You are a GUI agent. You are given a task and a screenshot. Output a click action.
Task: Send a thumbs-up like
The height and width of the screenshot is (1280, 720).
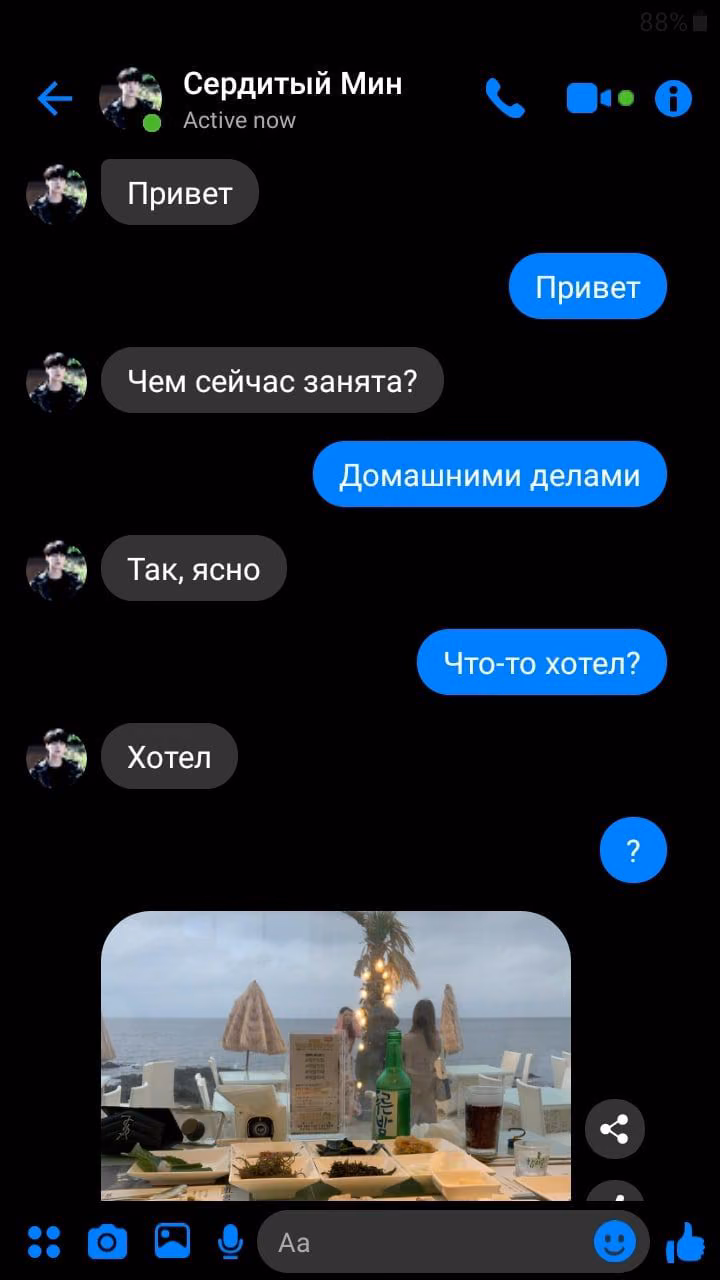pos(686,1242)
